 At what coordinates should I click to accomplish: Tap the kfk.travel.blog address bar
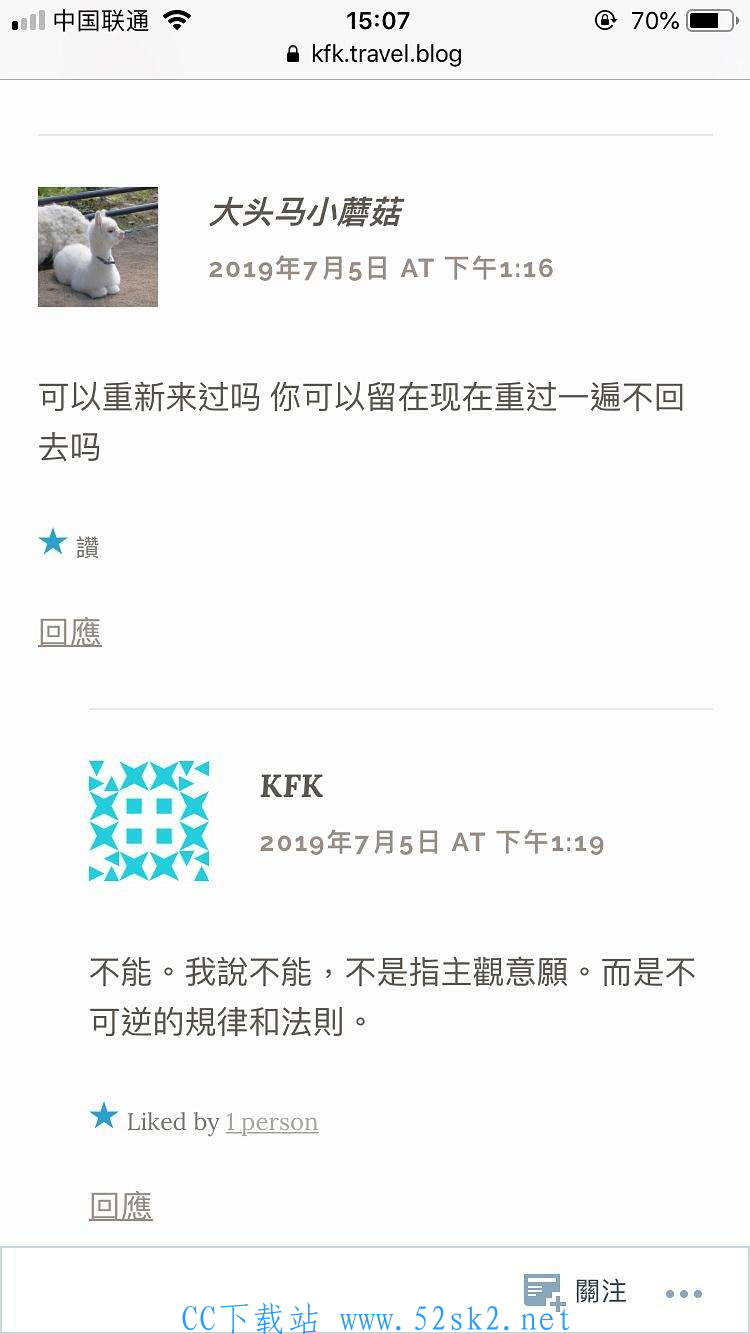[x=375, y=54]
